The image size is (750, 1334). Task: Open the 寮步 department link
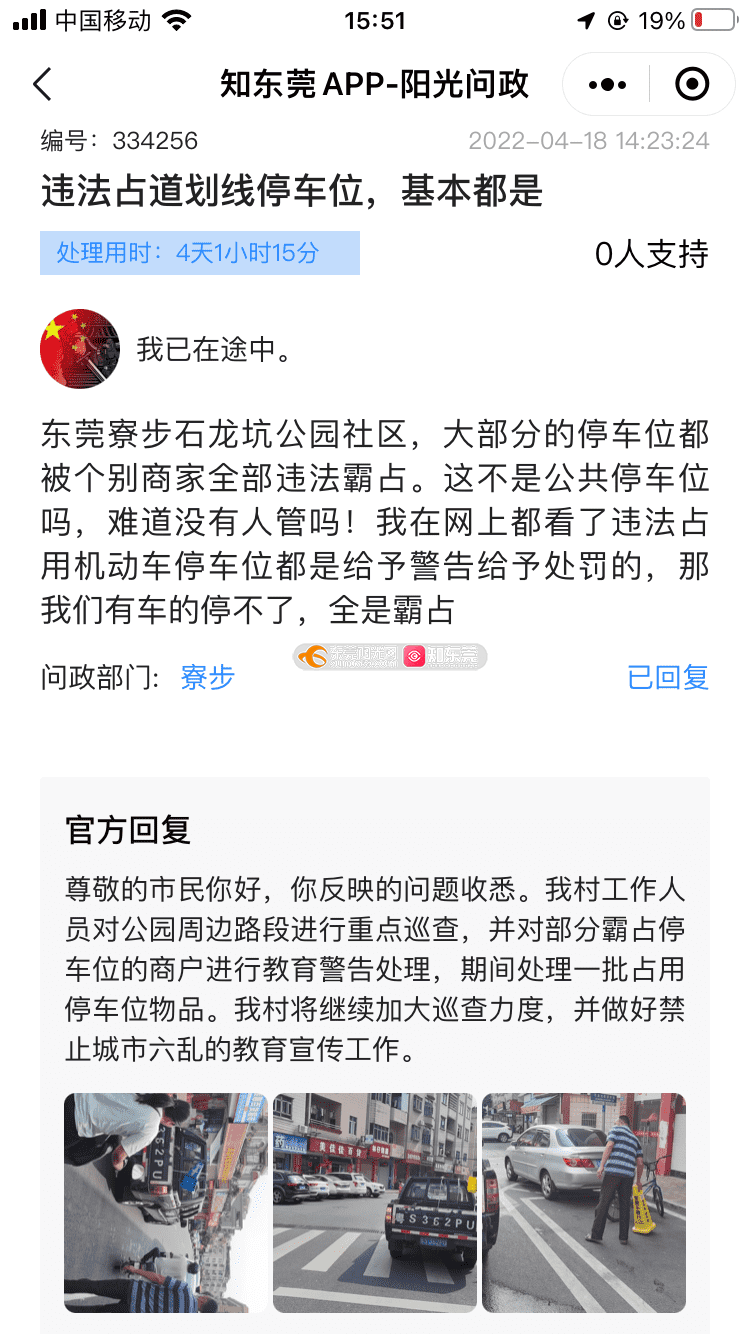(x=207, y=677)
